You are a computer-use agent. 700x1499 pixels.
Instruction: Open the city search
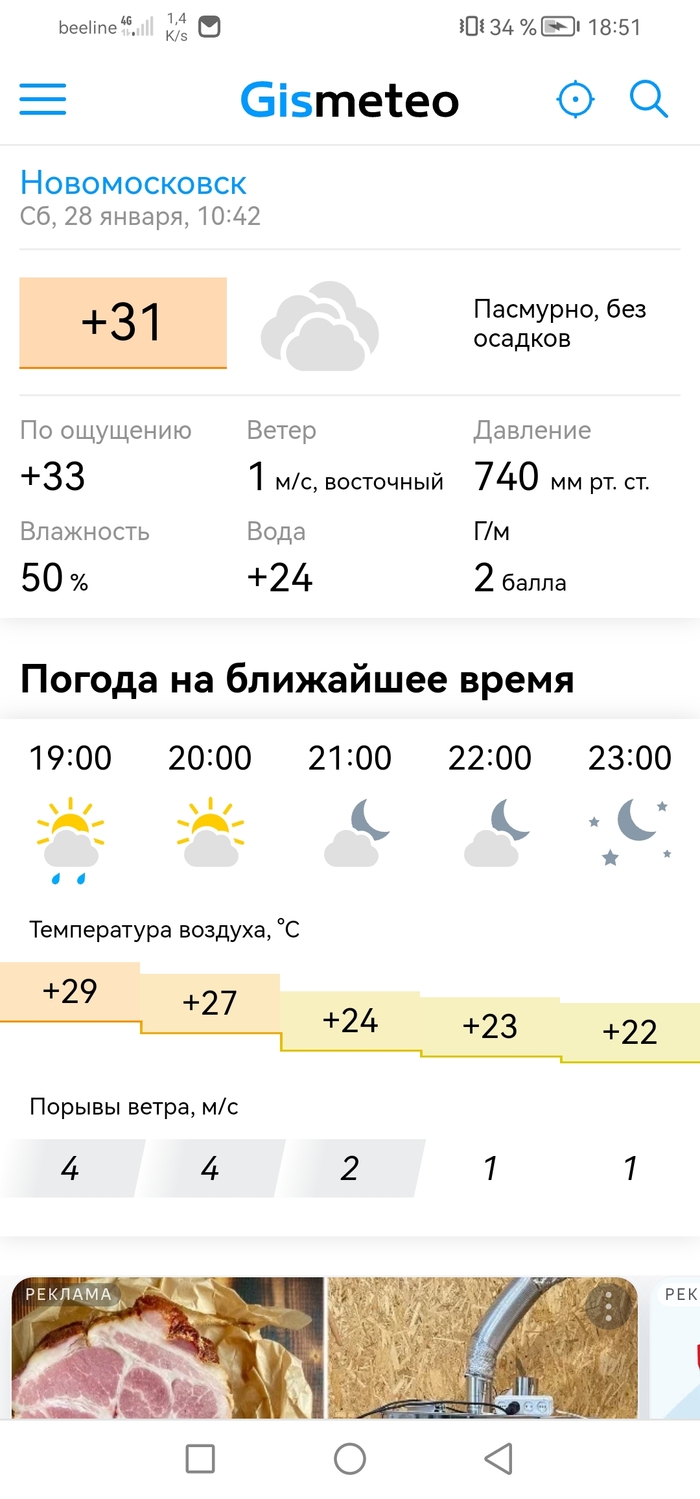coord(648,100)
